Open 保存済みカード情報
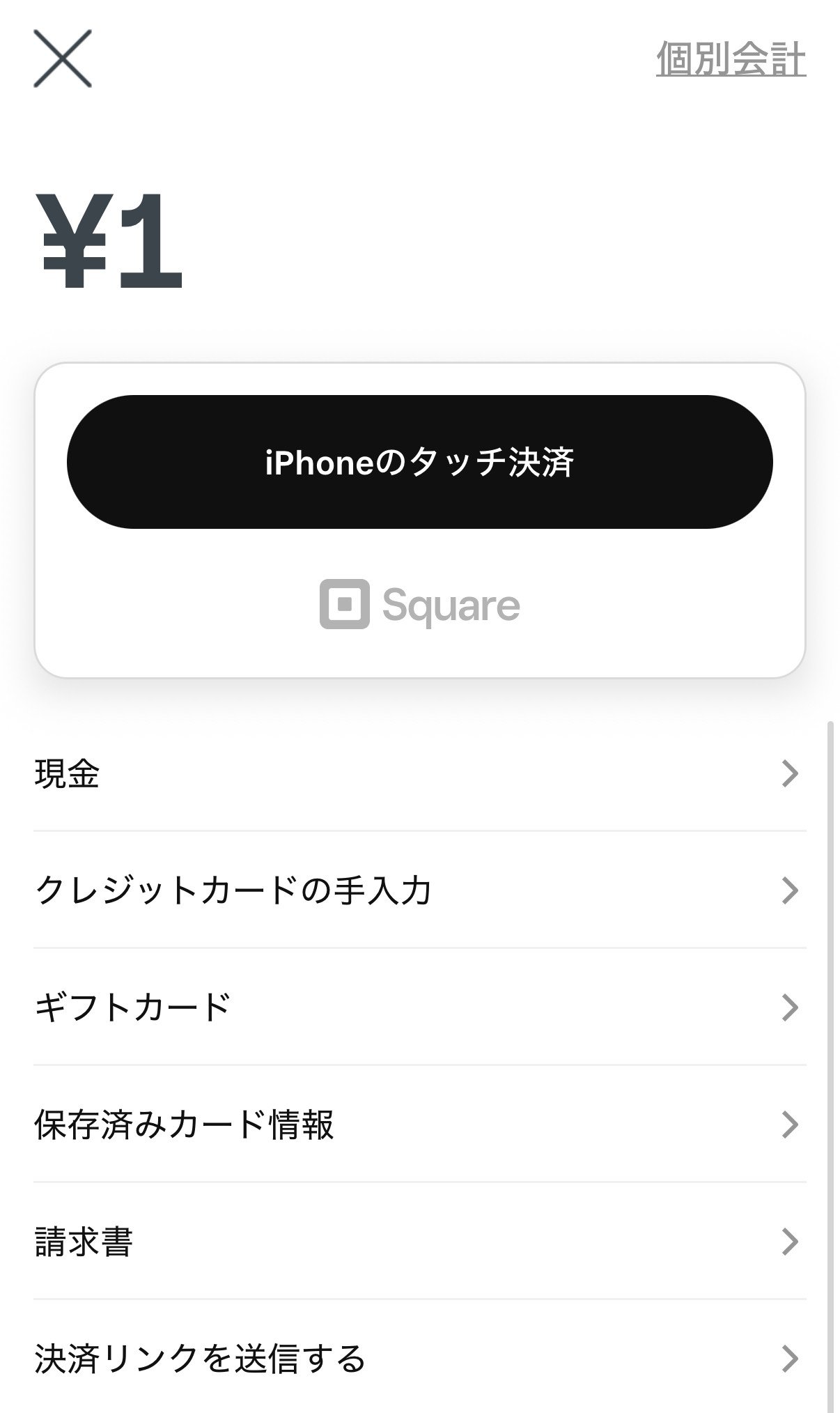The height and width of the screenshot is (1413, 840). pos(418,1125)
